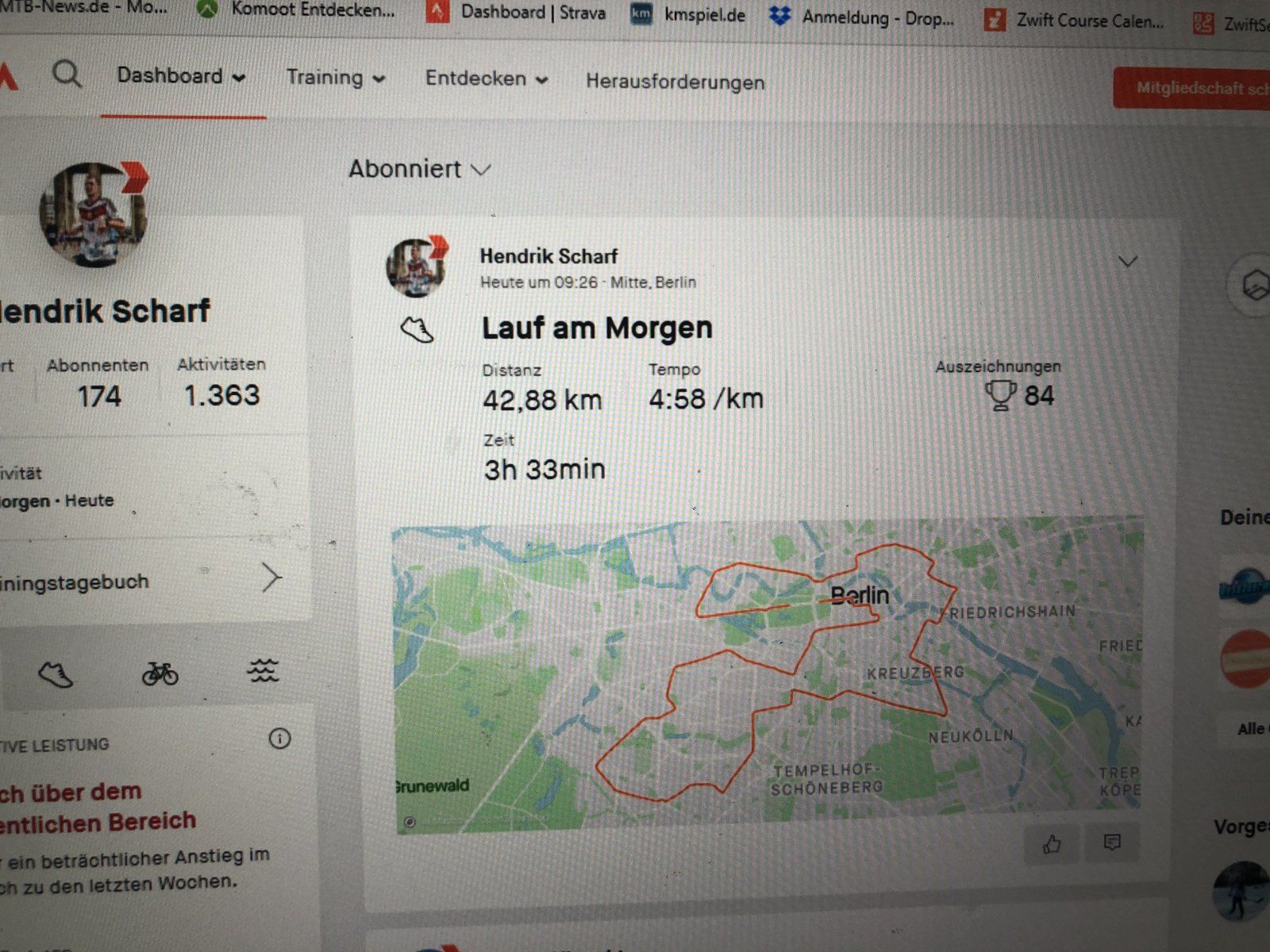Expand the Entdecken menu

click(485, 79)
